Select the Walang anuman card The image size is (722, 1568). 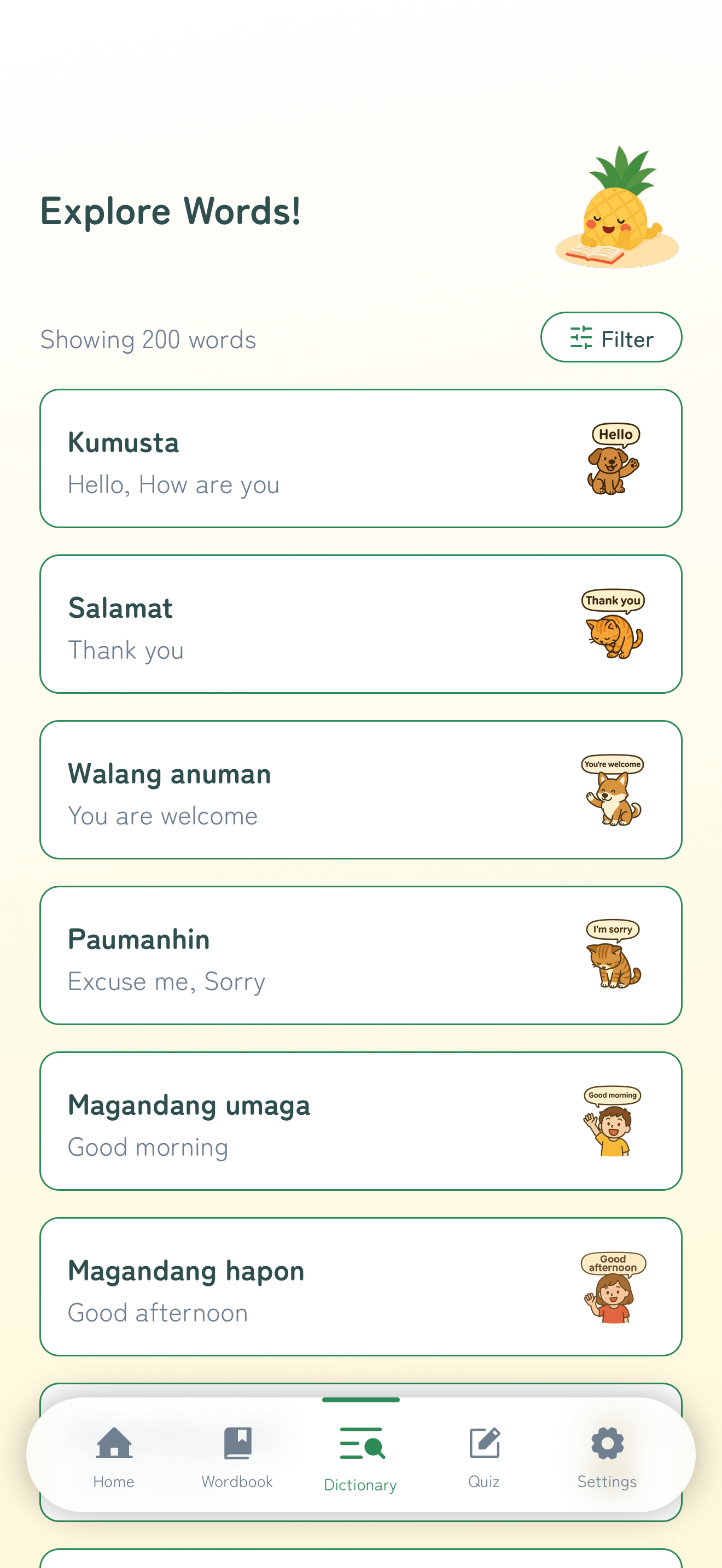click(x=360, y=789)
